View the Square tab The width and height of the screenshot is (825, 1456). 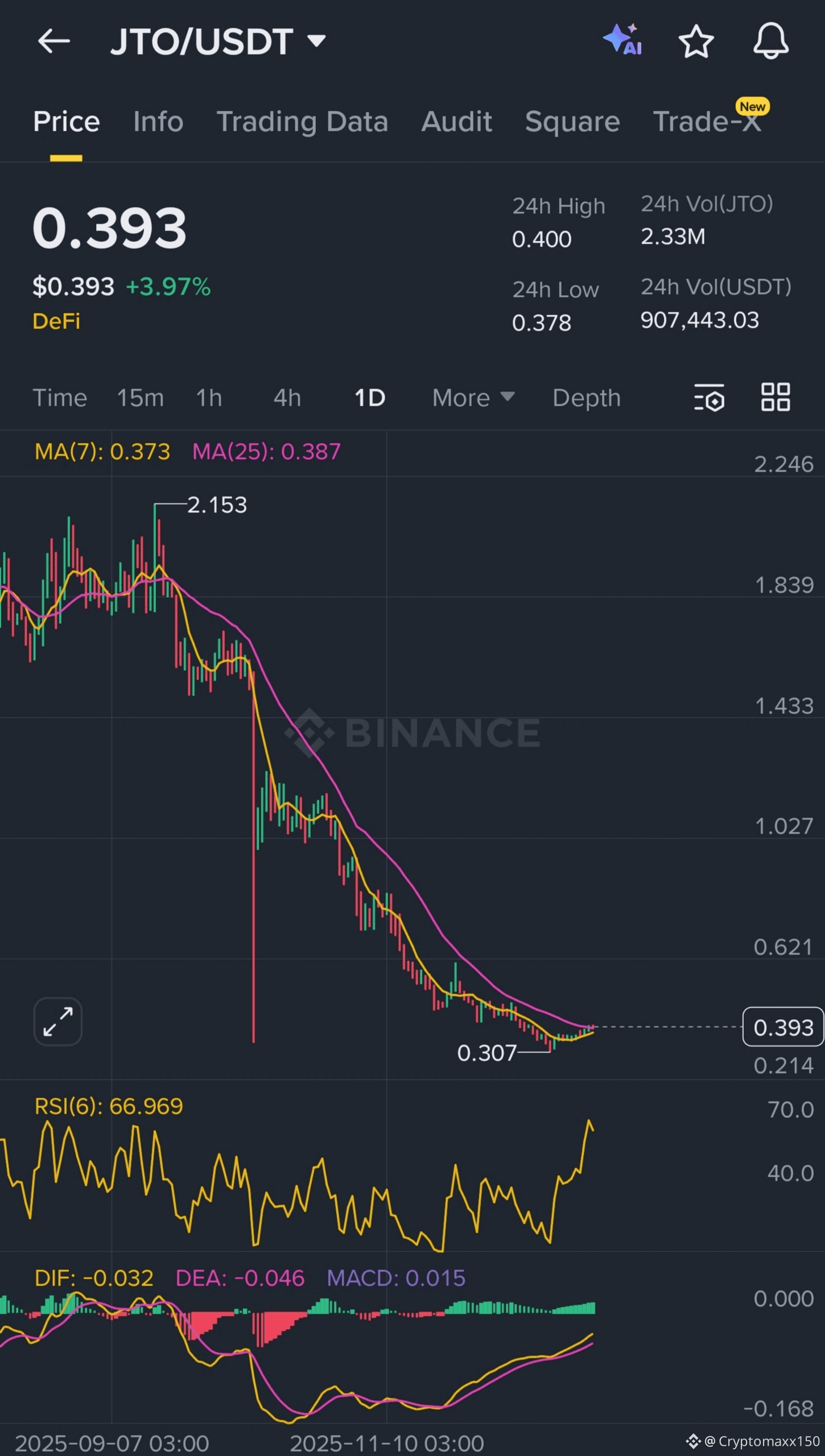[x=572, y=122]
